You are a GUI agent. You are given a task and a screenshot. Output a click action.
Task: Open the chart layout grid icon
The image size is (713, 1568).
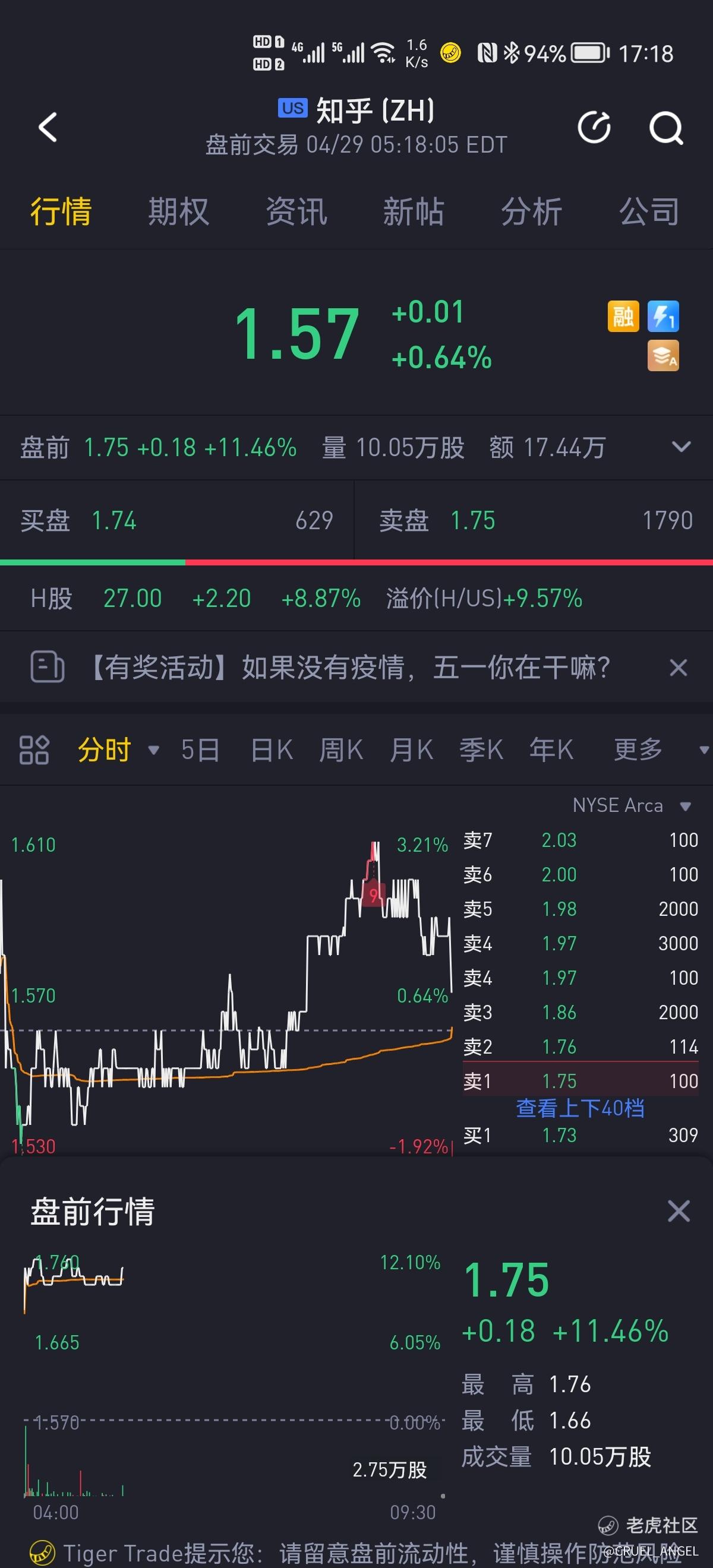[x=34, y=750]
